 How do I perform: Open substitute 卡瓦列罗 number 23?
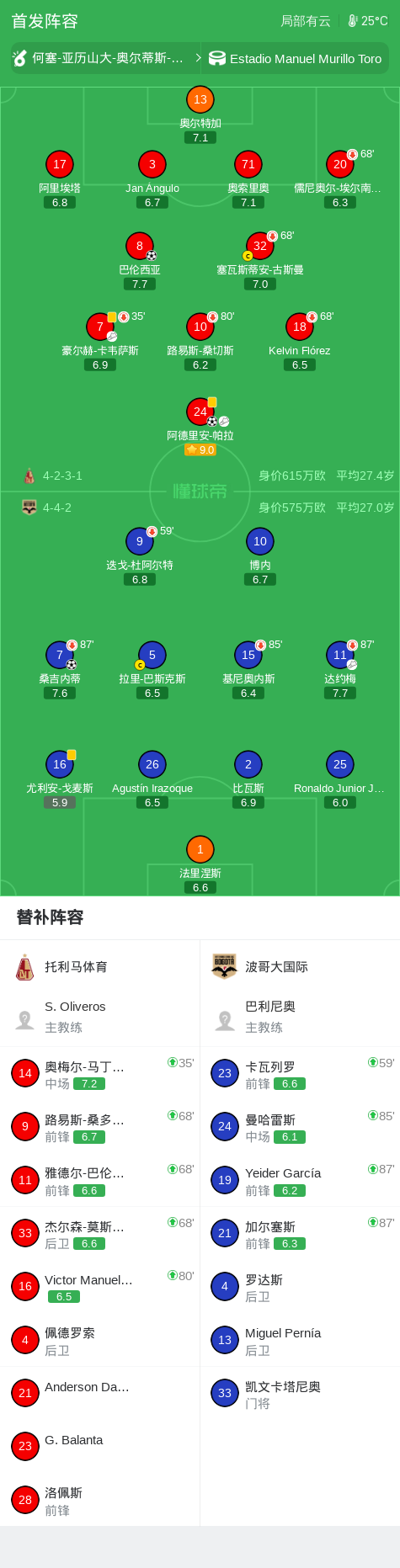coord(300,1073)
